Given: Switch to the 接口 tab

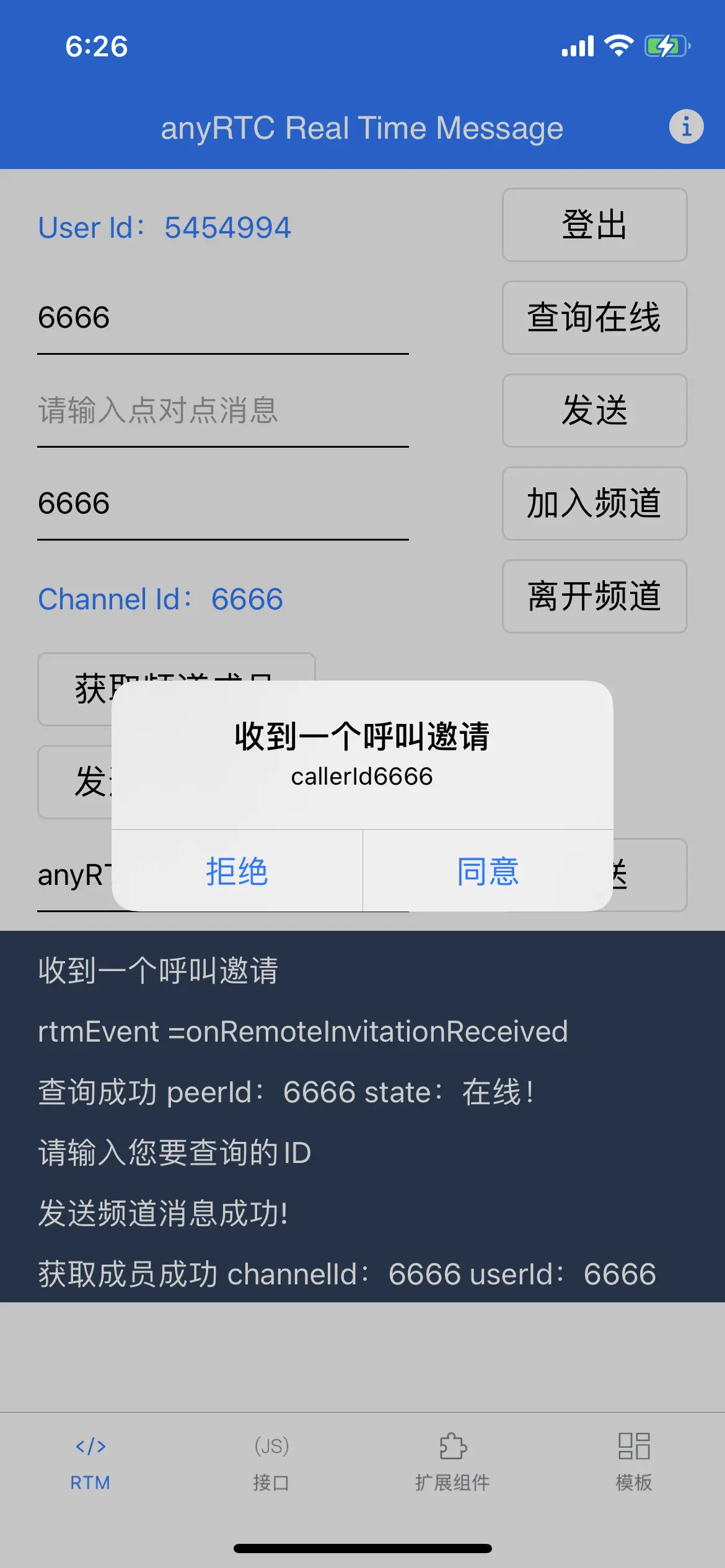Looking at the screenshot, I should pyautogui.click(x=271, y=1462).
